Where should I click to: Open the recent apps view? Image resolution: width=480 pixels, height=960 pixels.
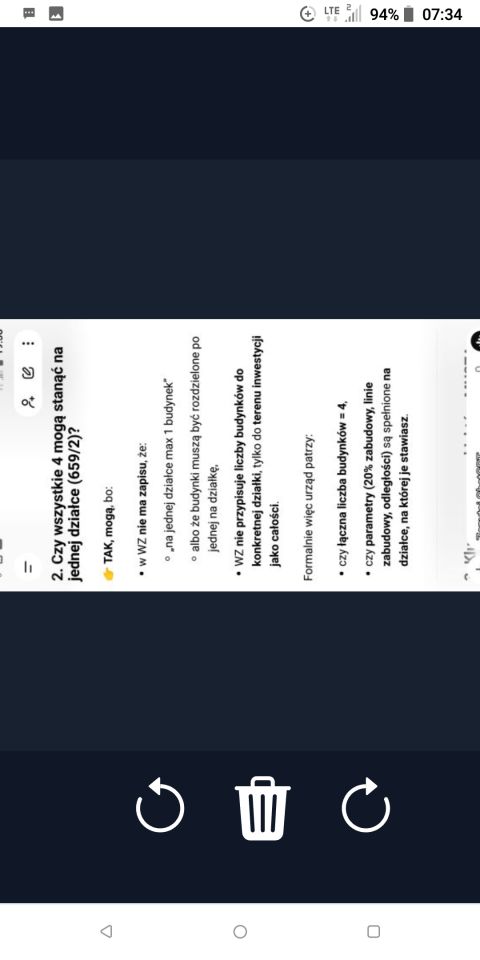[x=373, y=931]
